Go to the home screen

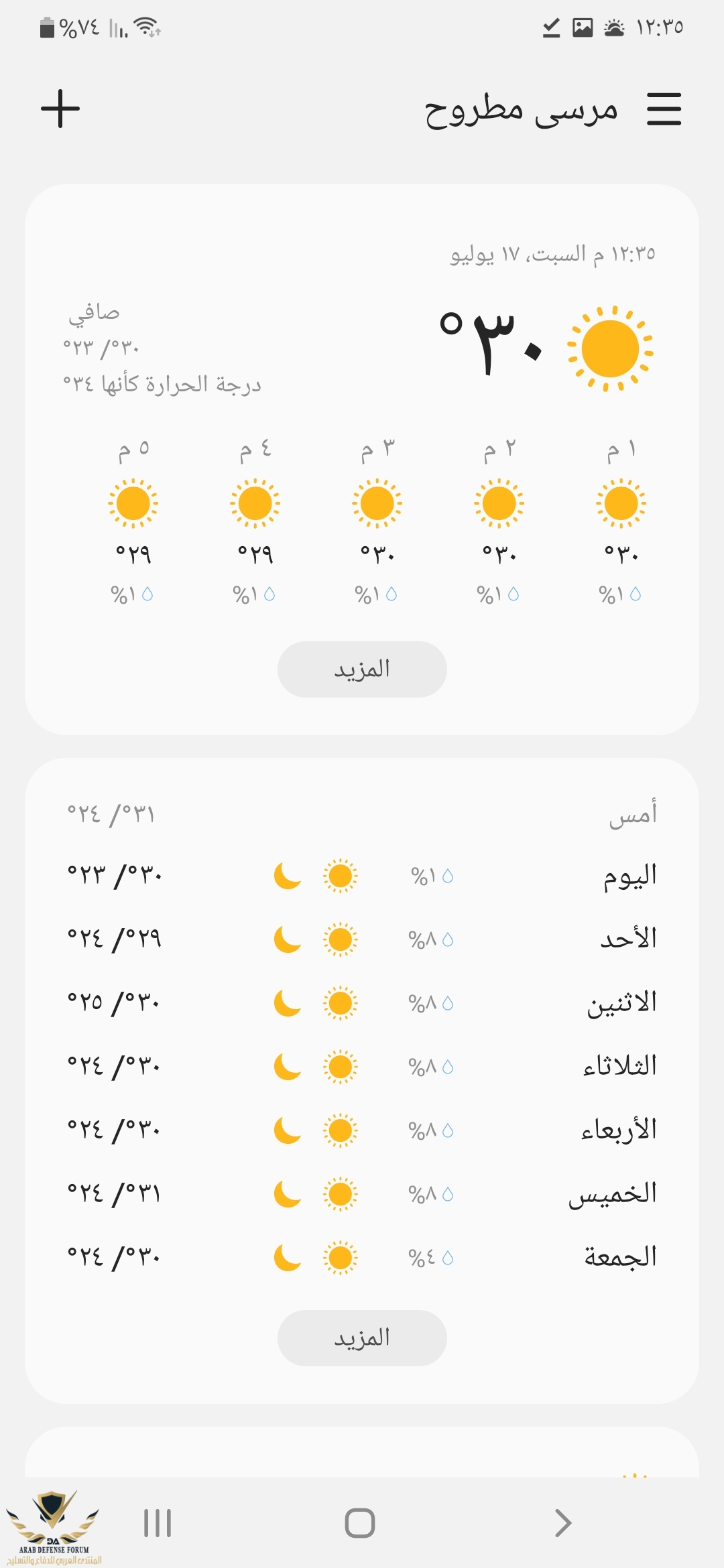pyautogui.click(x=360, y=1523)
